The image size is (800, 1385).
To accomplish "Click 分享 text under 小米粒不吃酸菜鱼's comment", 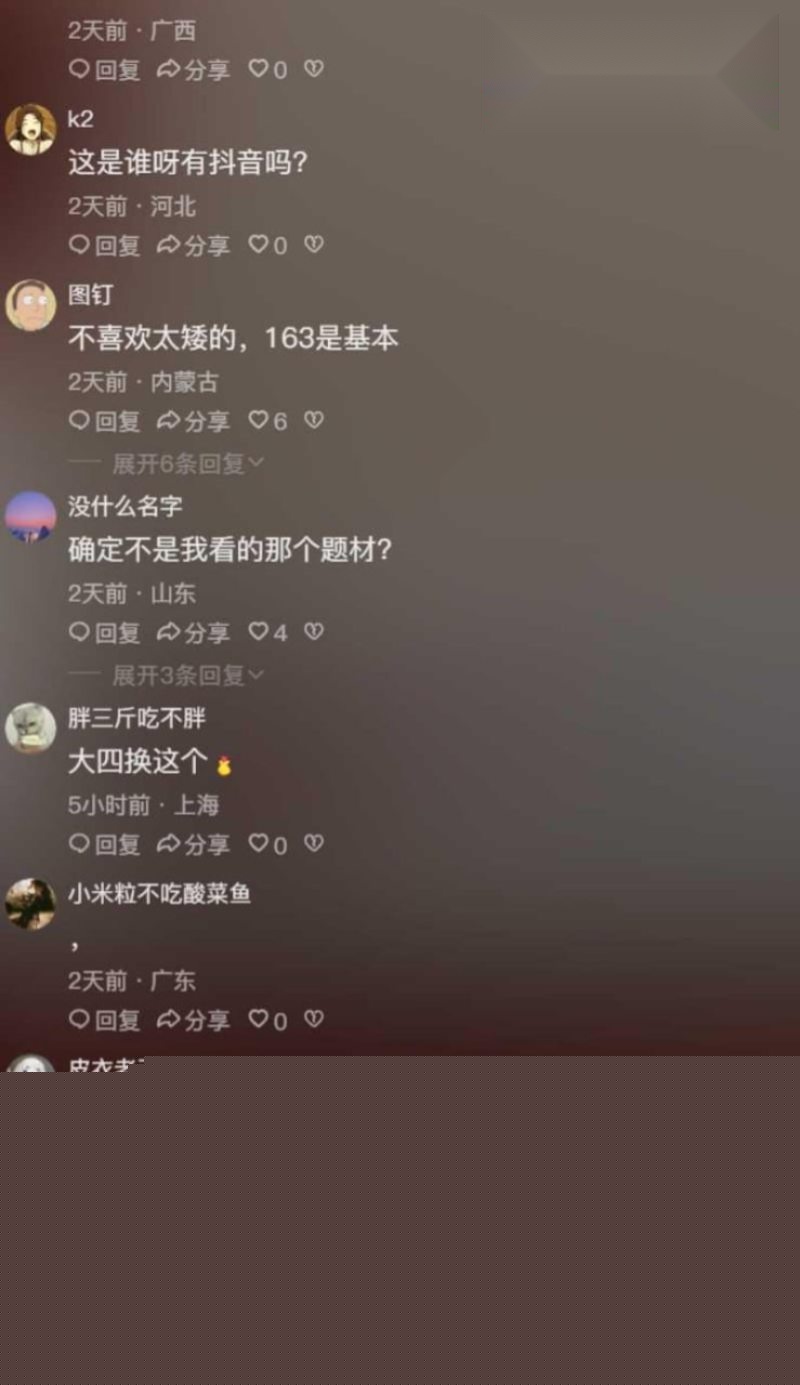I will coord(206,1021).
